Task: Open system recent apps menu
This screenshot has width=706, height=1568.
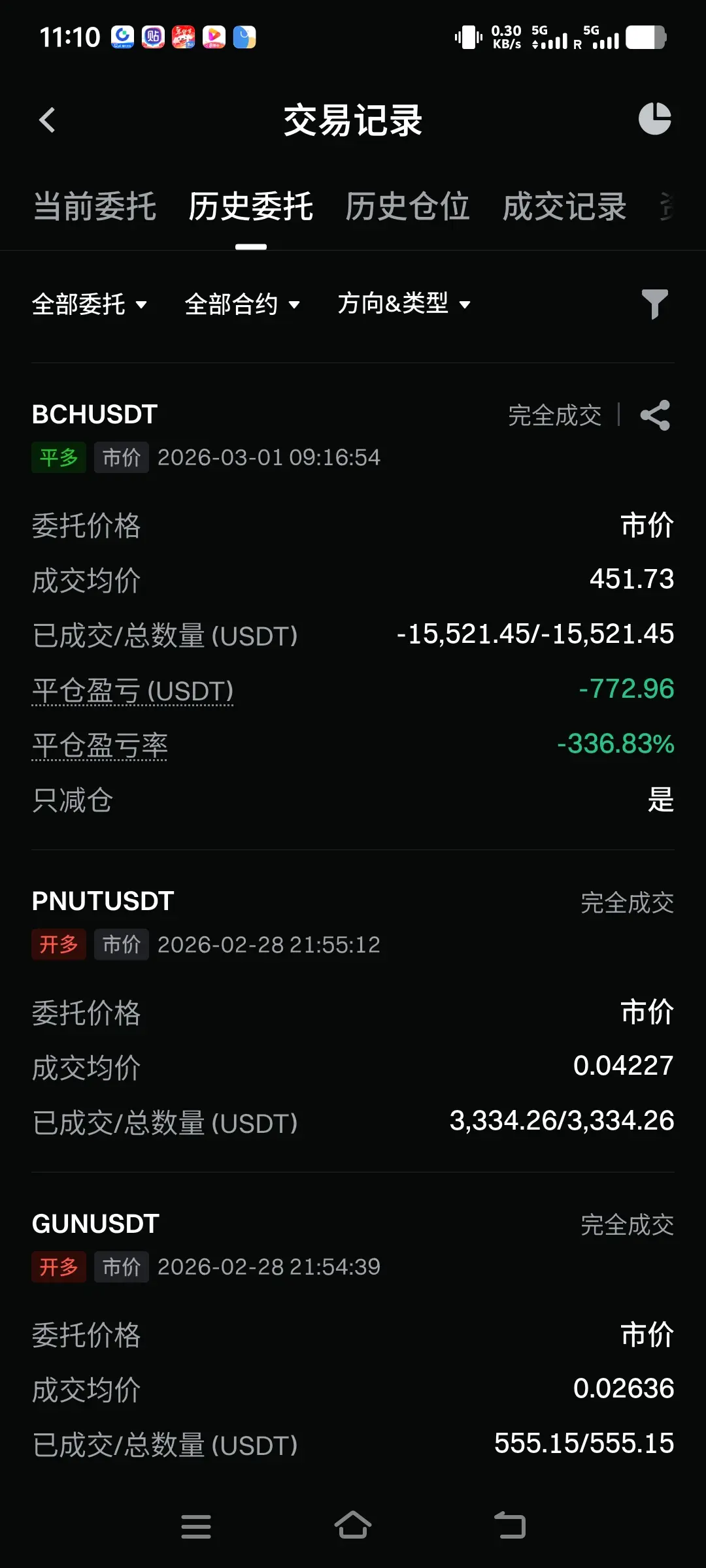Action: pyautogui.click(x=196, y=1526)
